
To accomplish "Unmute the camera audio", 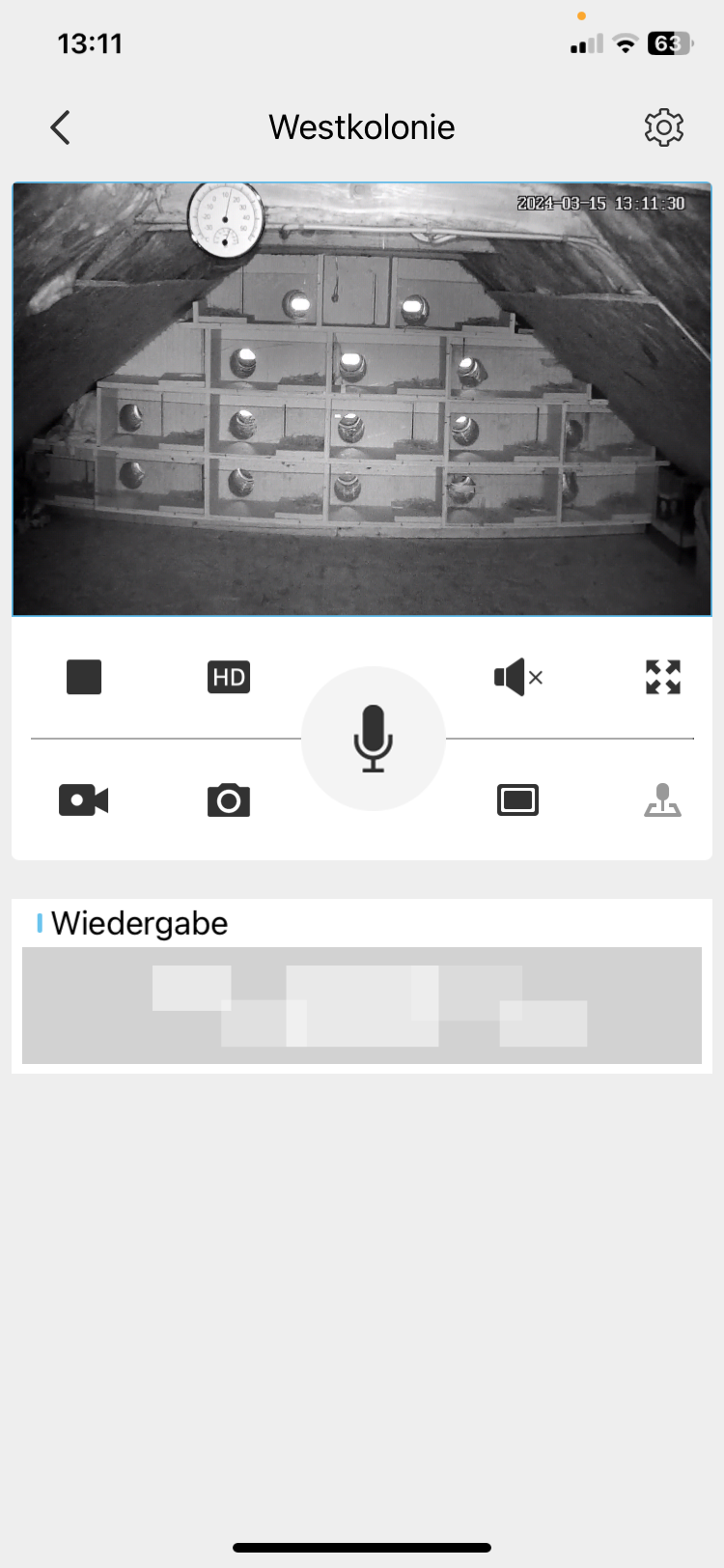I will point(517,677).
